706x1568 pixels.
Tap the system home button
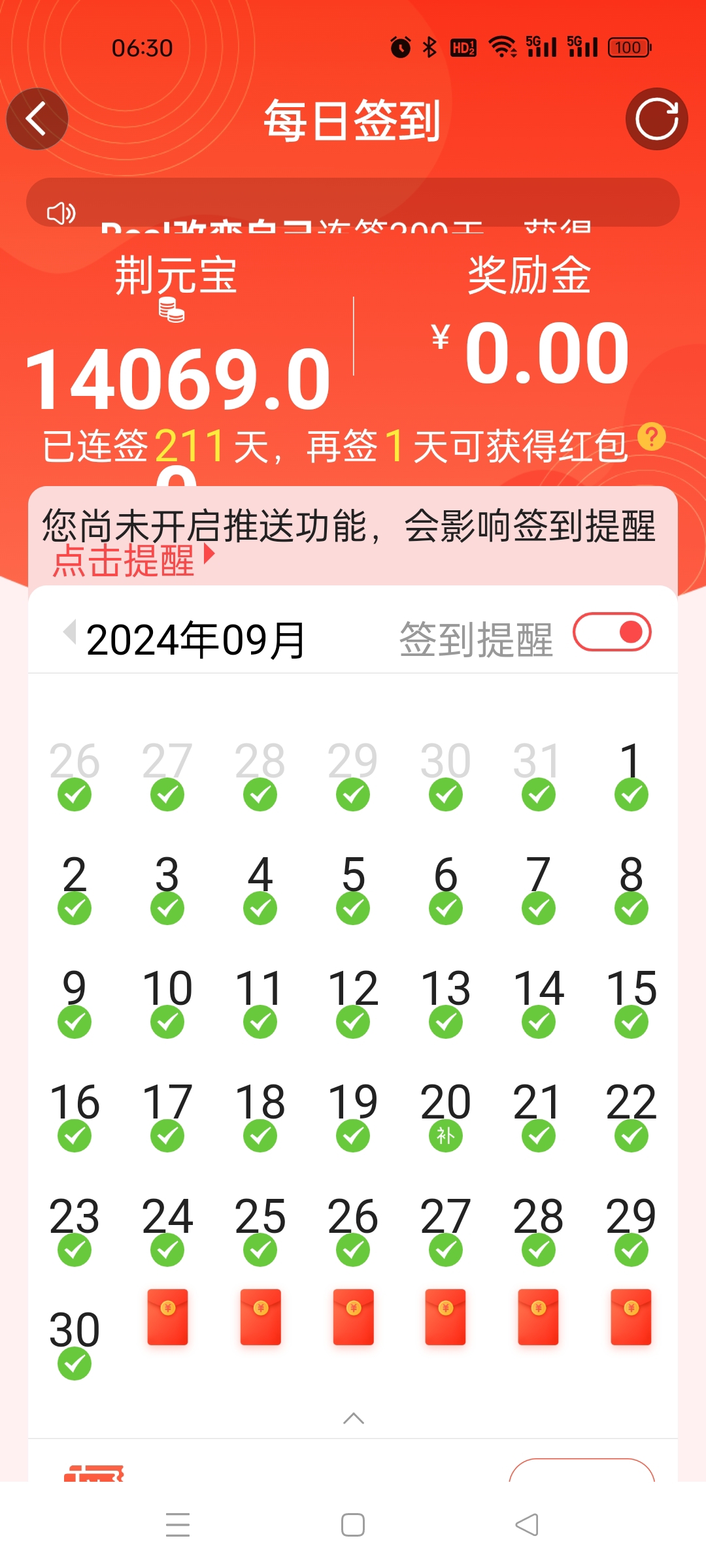(x=353, y=1525)
